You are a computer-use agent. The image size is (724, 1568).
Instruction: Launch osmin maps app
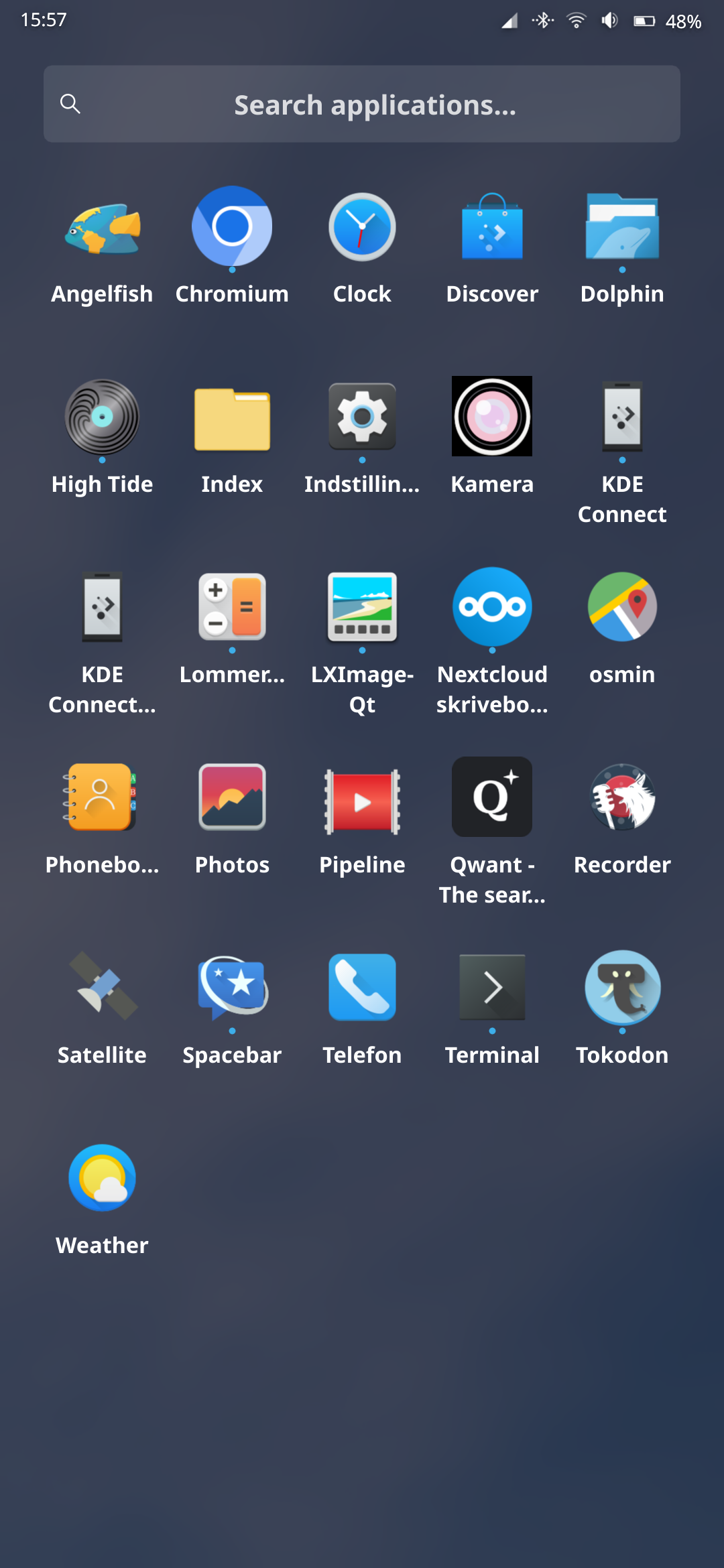point(622,607)
